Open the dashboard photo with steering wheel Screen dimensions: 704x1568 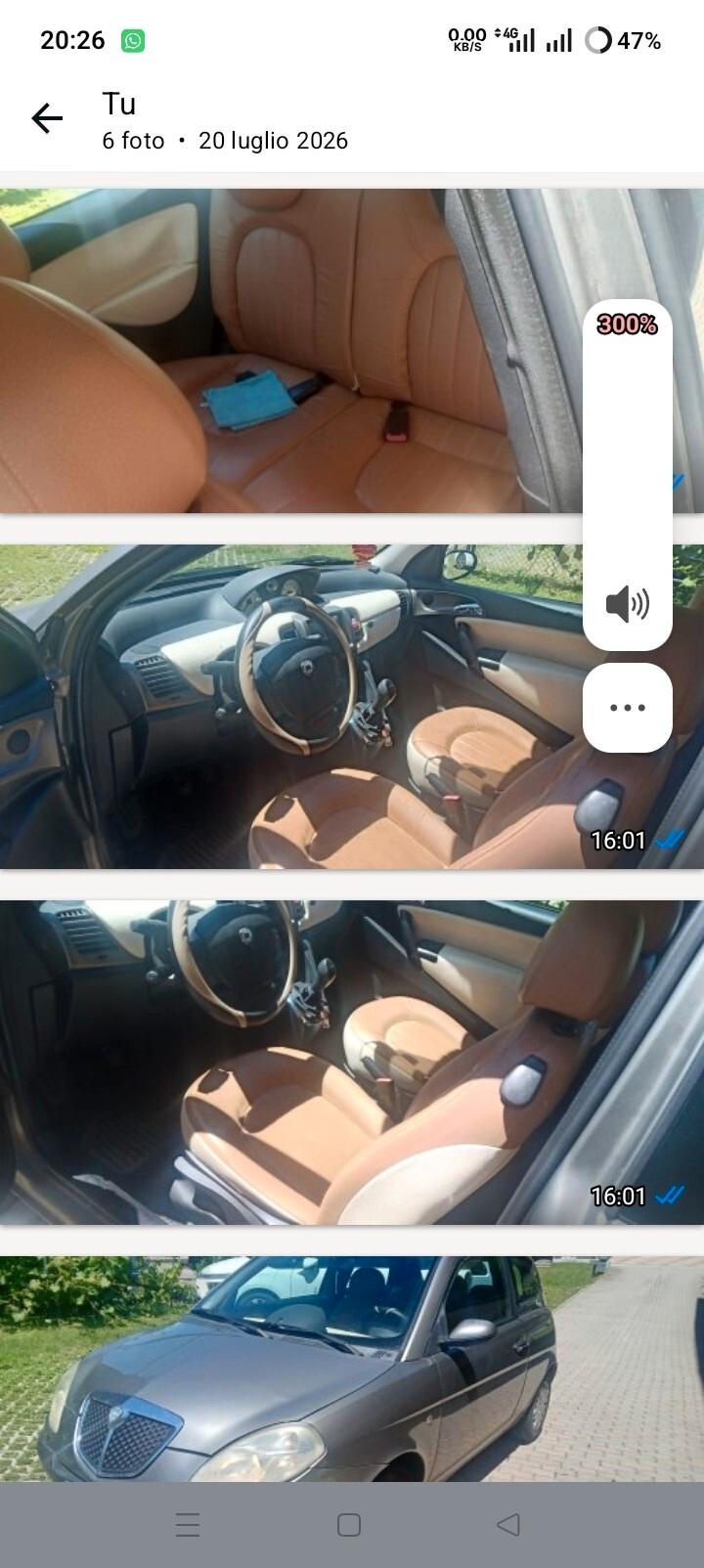[291, 707]
